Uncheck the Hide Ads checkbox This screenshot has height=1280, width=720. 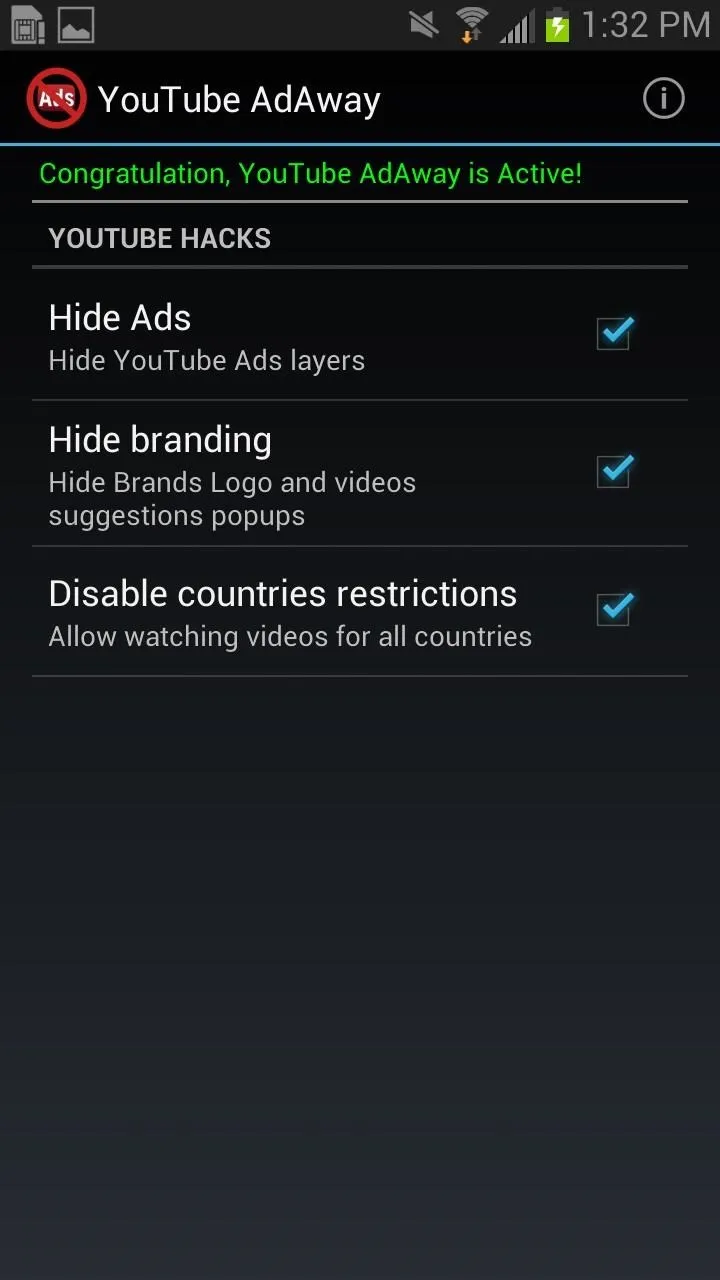point(614,333)
